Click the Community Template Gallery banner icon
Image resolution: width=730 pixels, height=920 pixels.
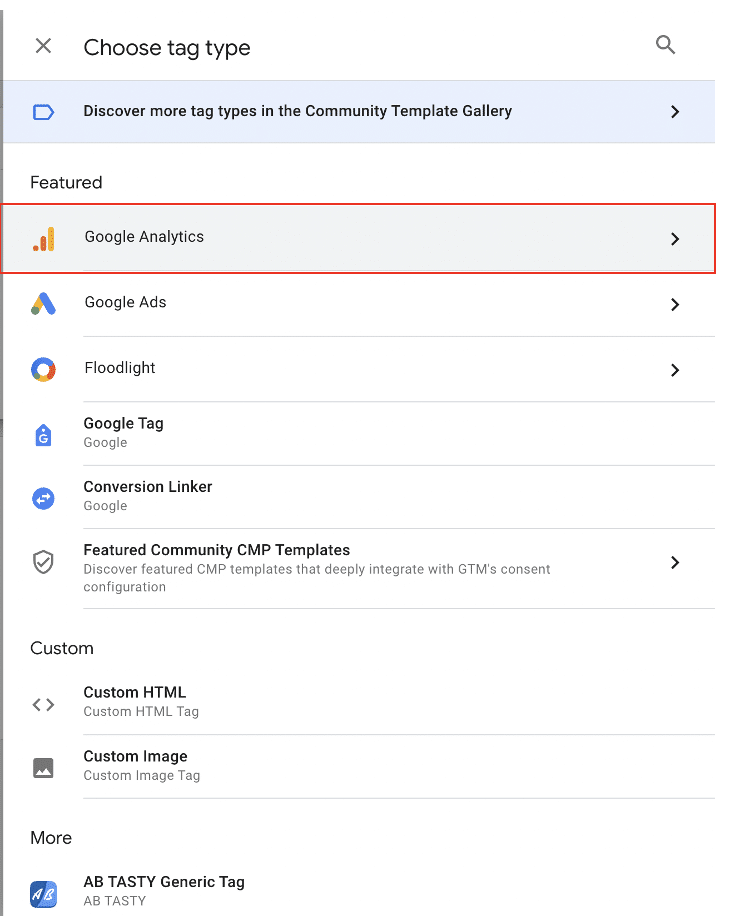click(42, 111)
